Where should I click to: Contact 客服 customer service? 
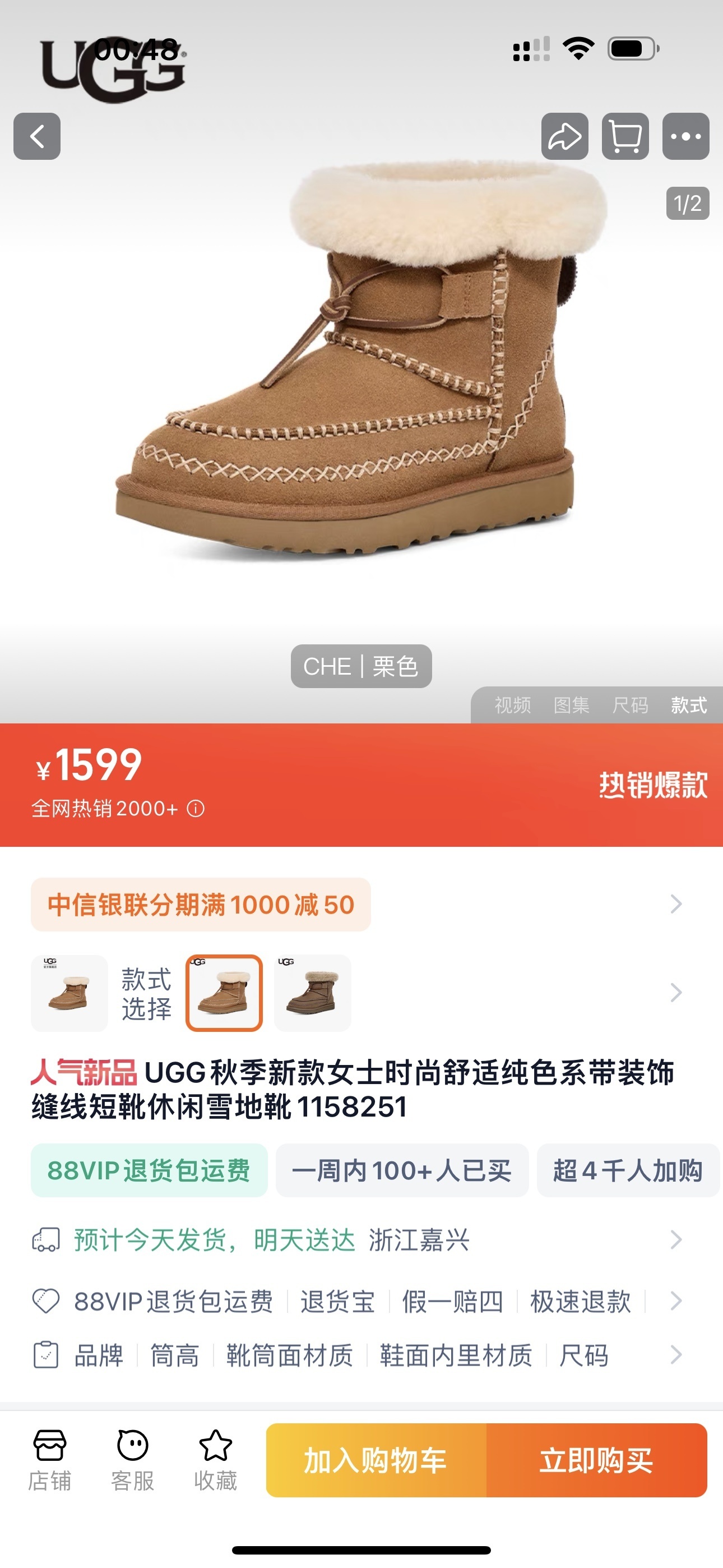pyautogui.click(x=132, y=1460)
